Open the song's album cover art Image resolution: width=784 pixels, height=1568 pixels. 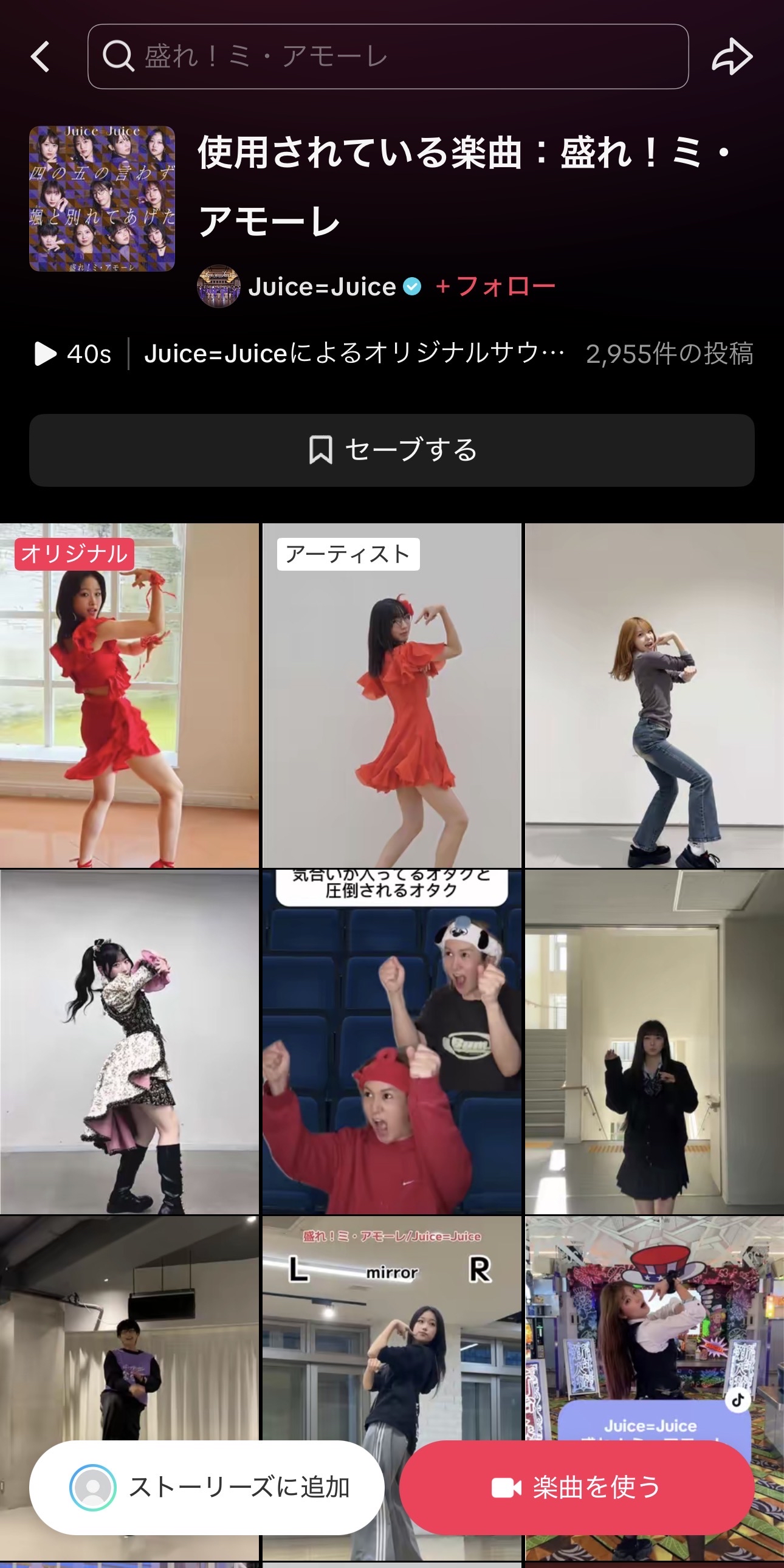102,199
